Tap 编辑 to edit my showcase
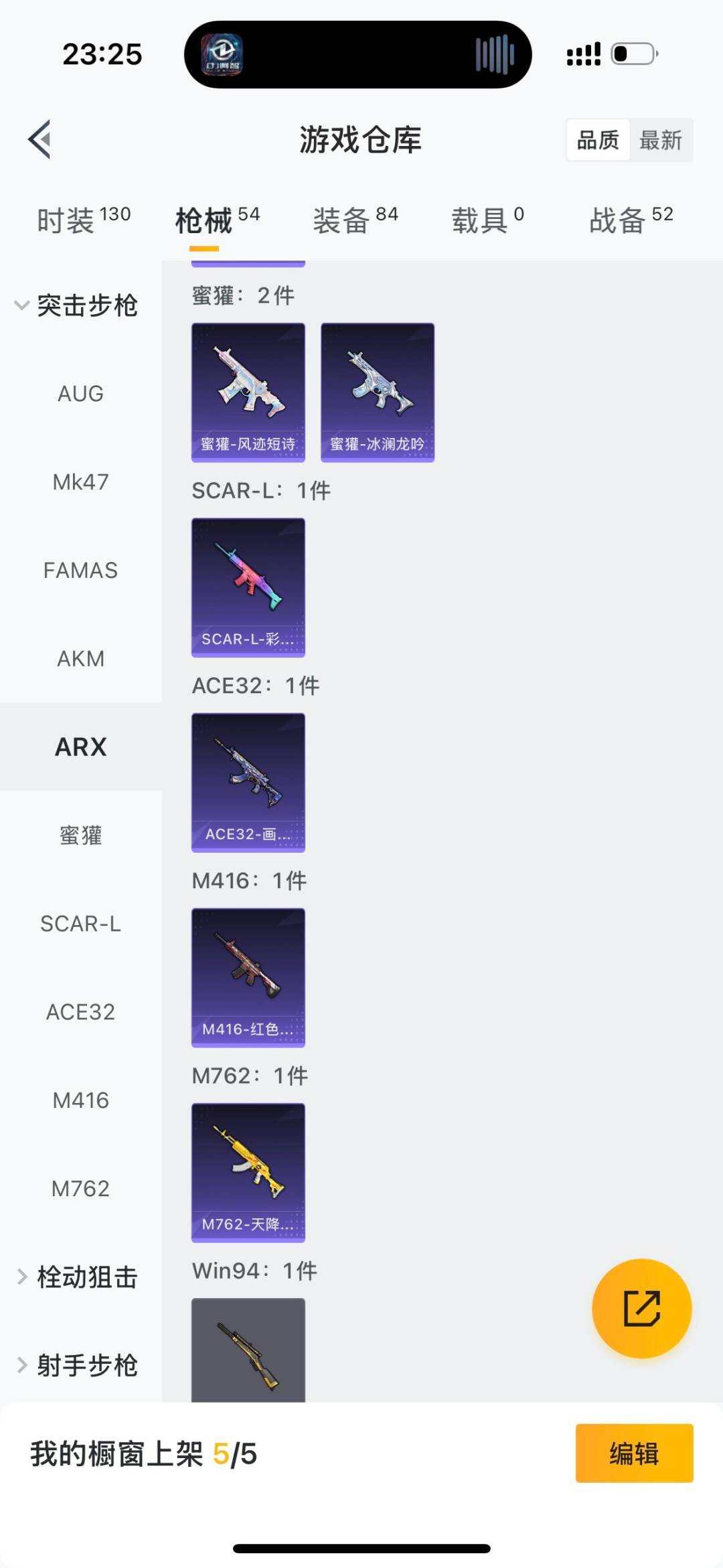This screenshot has width=723, height=1568. point(634,1453)
